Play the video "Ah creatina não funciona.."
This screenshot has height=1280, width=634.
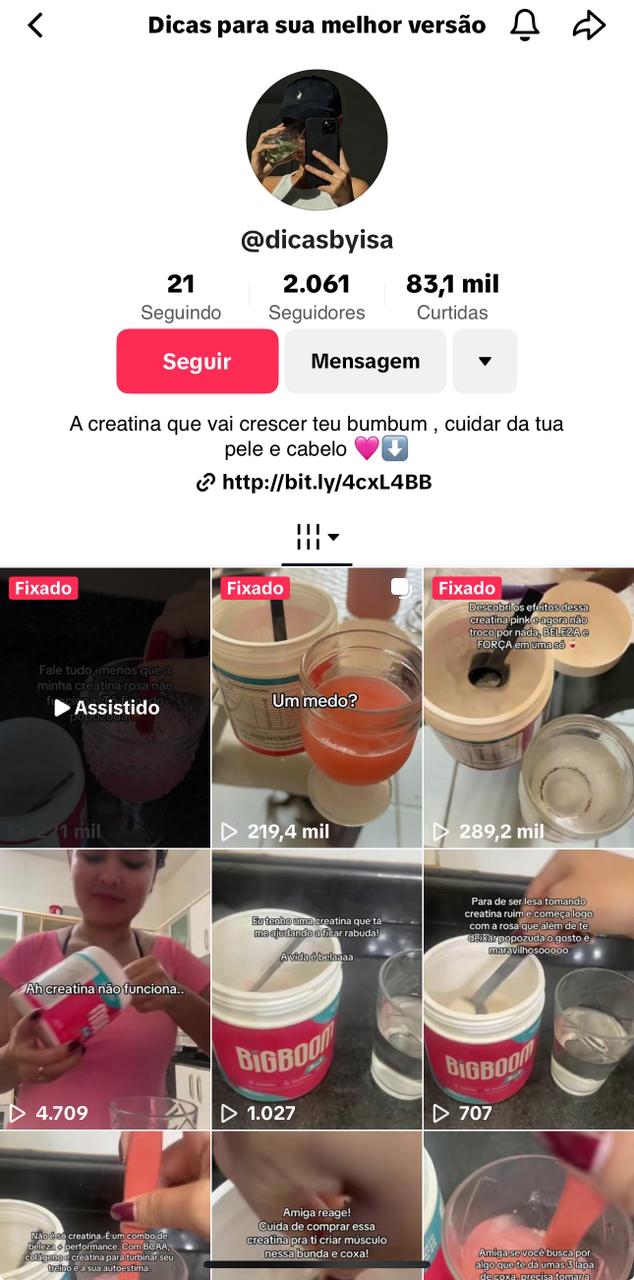(105, 989)
